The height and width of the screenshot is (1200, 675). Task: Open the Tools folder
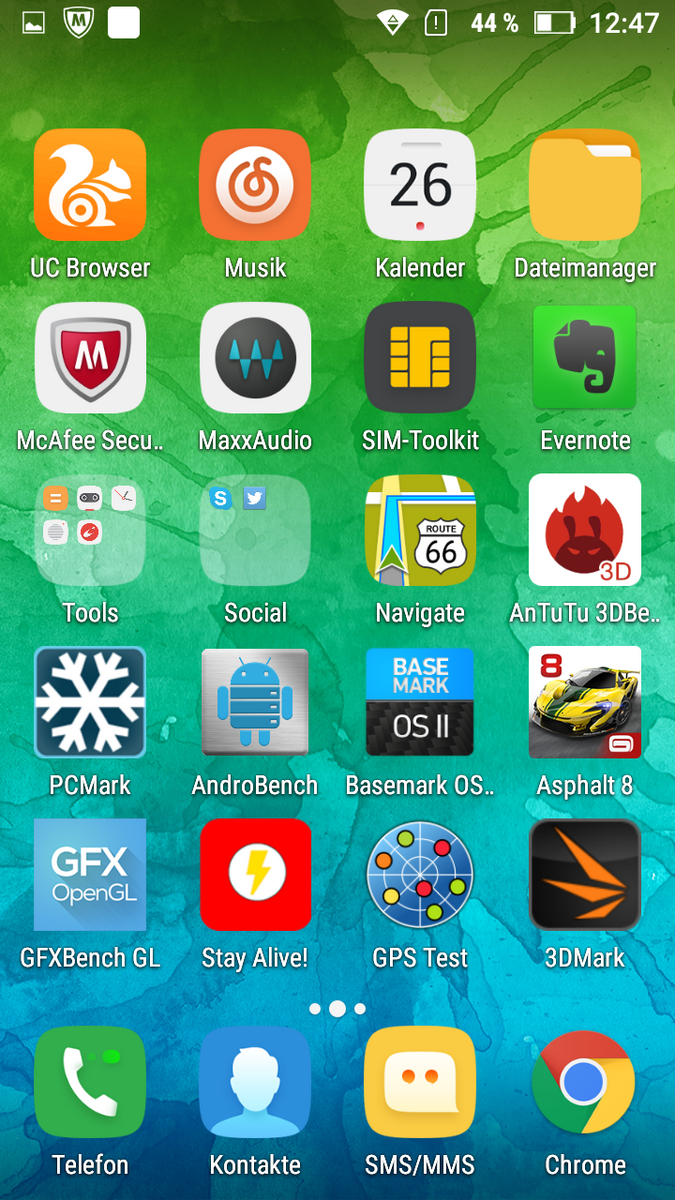pyautogui.click(x=90, y=530)
